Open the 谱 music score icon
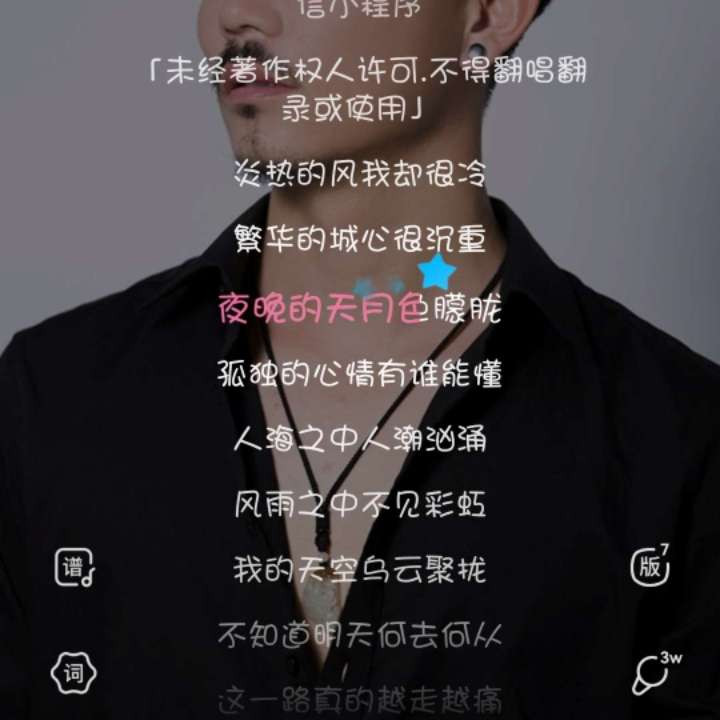This screenshot has height=720, width=720. pos(74,568)
